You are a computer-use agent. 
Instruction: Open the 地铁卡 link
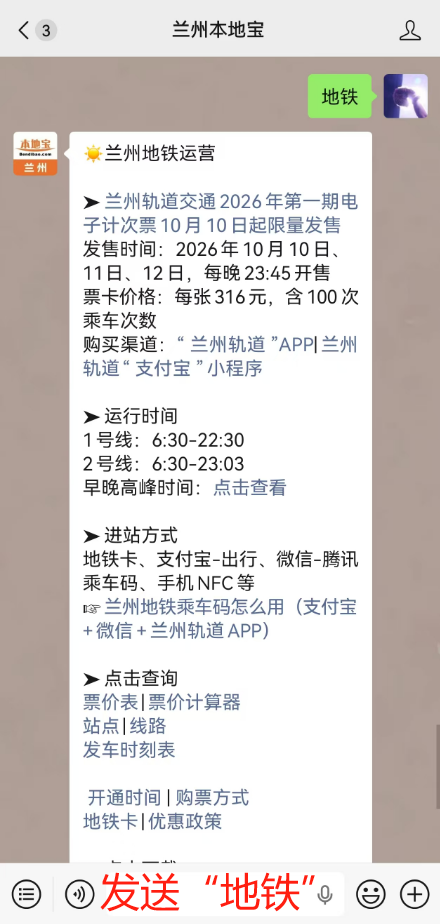(110, 821)
